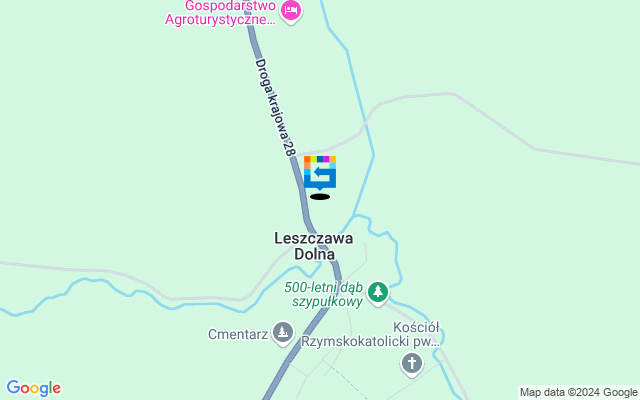Open Google logo link on the map

tap(33, 388)
